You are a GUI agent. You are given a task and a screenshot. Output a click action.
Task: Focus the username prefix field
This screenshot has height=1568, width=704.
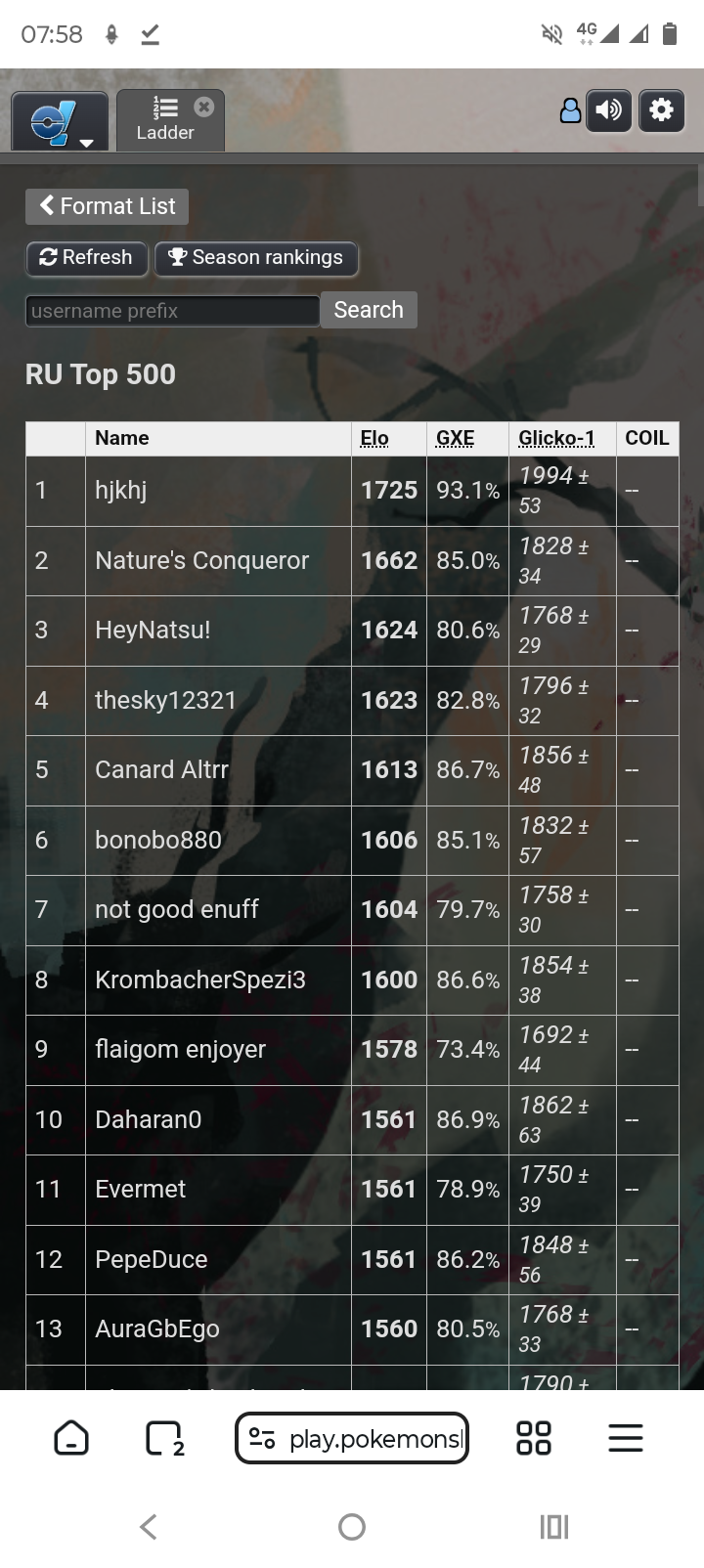[172, 311]
